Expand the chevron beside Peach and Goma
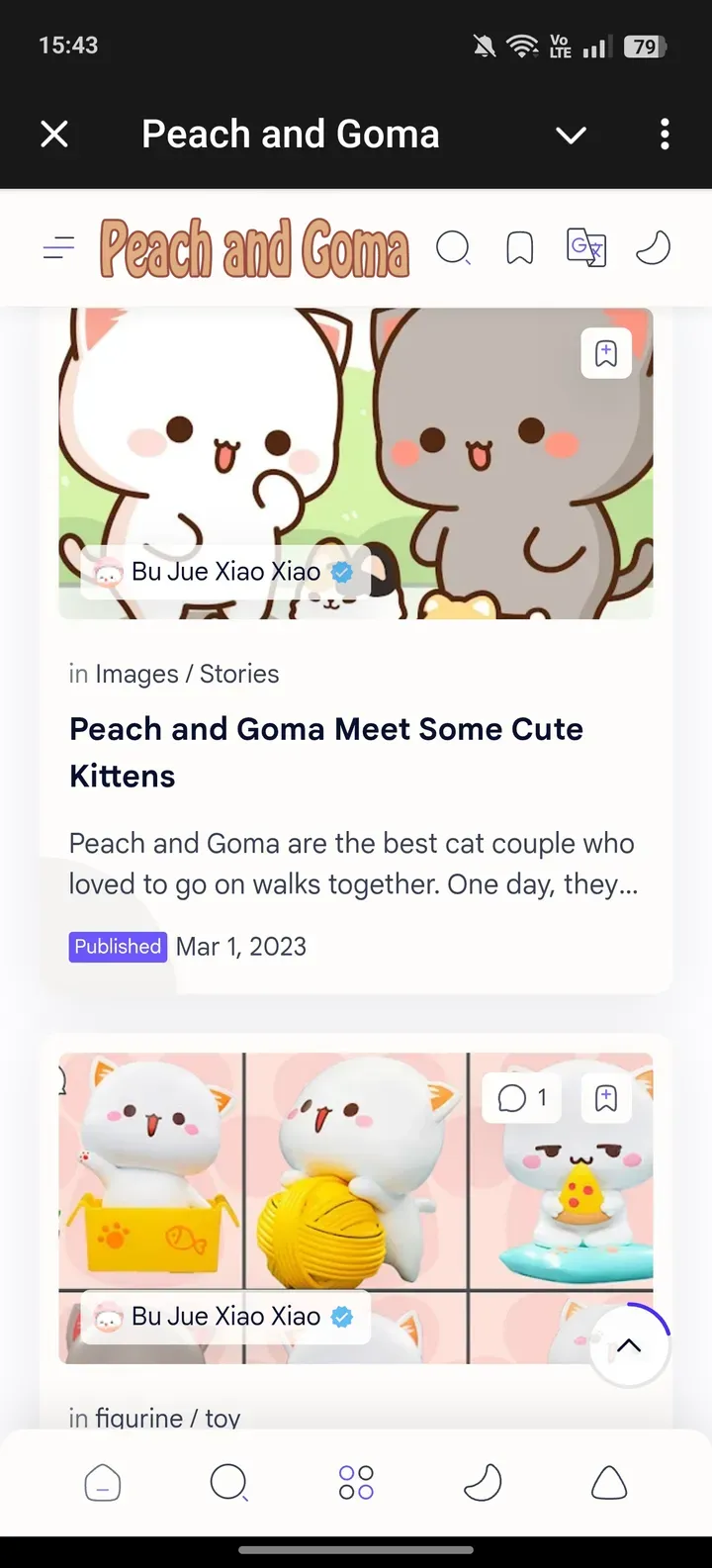 click(571, 134)
